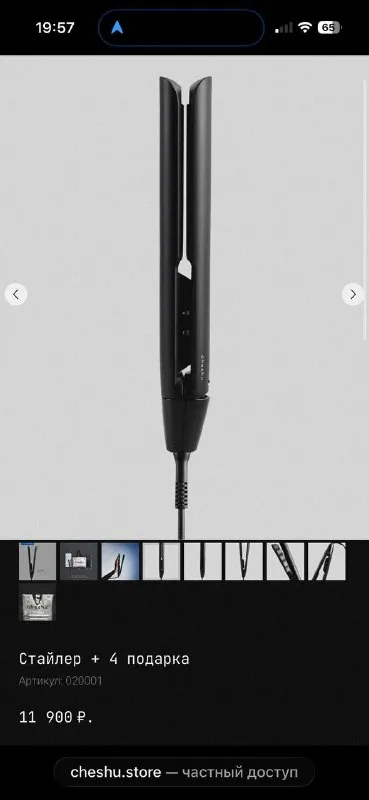Select the first styler thumbnail
The width and height of the screenshot is (369, 800).
click(38, 561)
